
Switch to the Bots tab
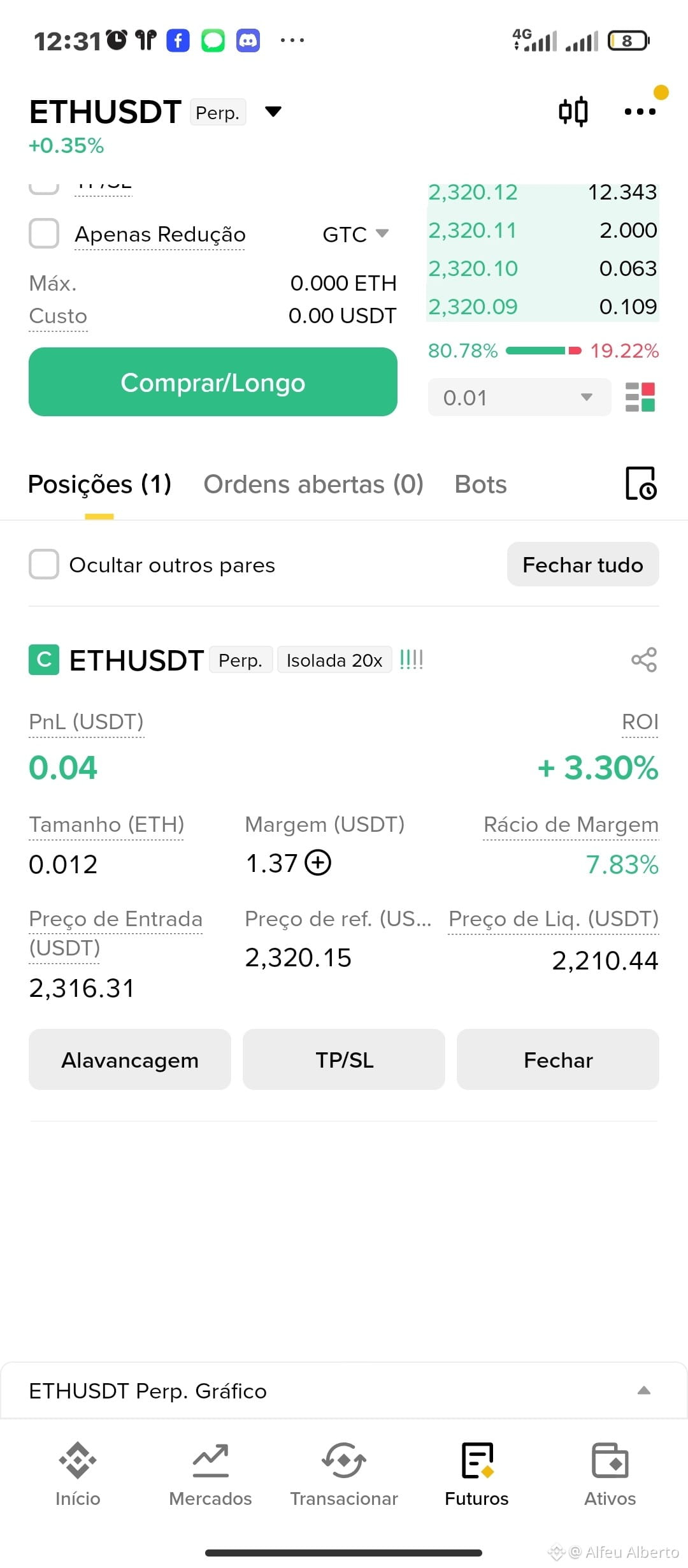click(480, 484)
